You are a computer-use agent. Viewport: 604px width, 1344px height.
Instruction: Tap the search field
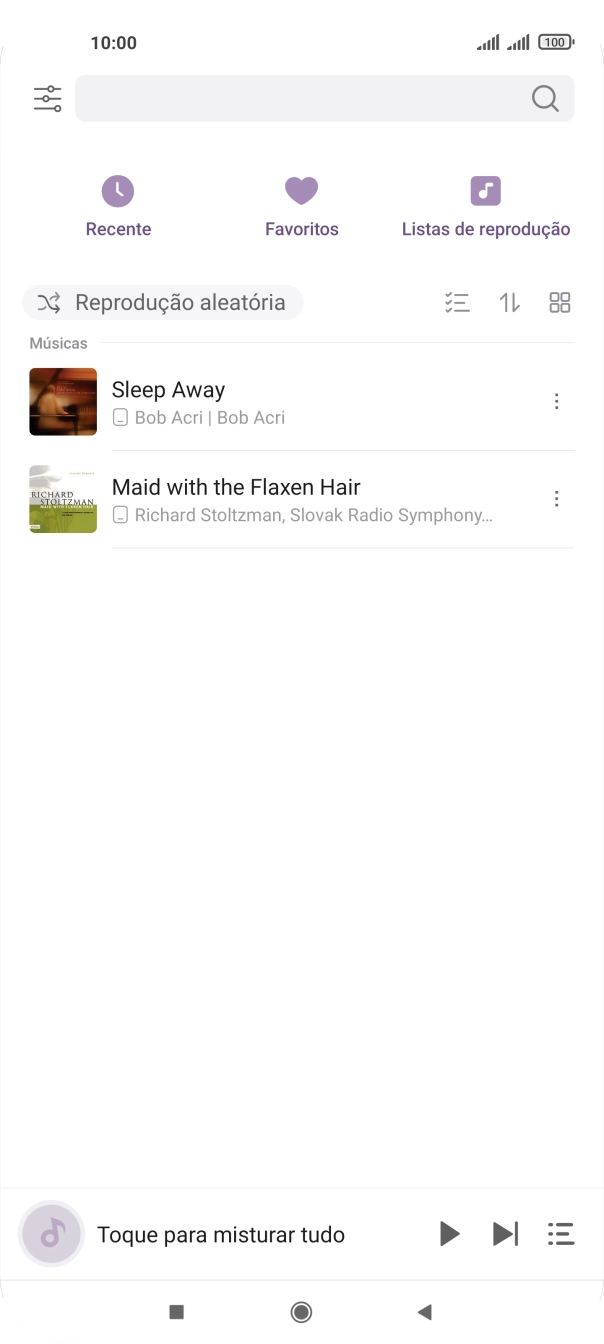click(300, 98)
